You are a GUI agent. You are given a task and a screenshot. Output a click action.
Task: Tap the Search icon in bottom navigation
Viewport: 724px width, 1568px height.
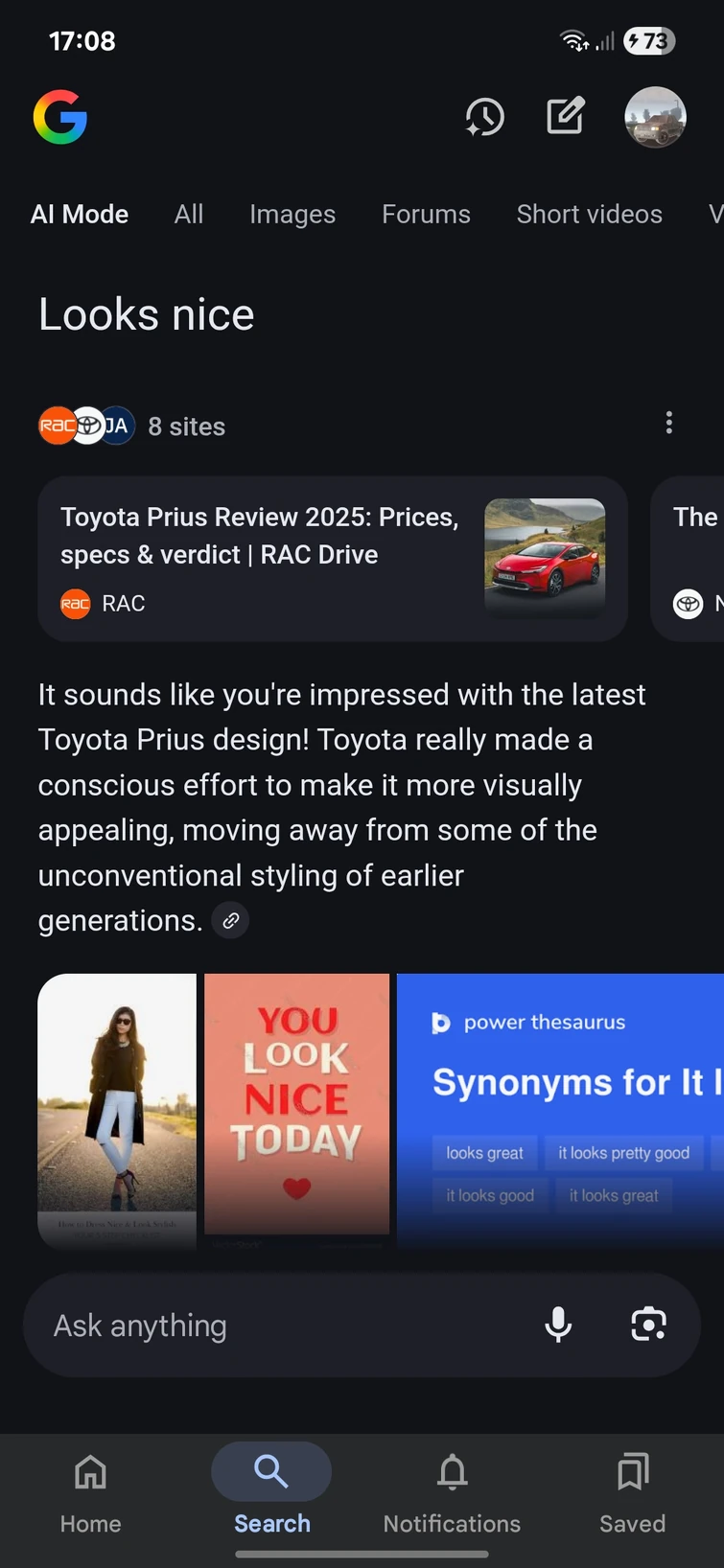pyautogui.click(x=271, y=1471)
